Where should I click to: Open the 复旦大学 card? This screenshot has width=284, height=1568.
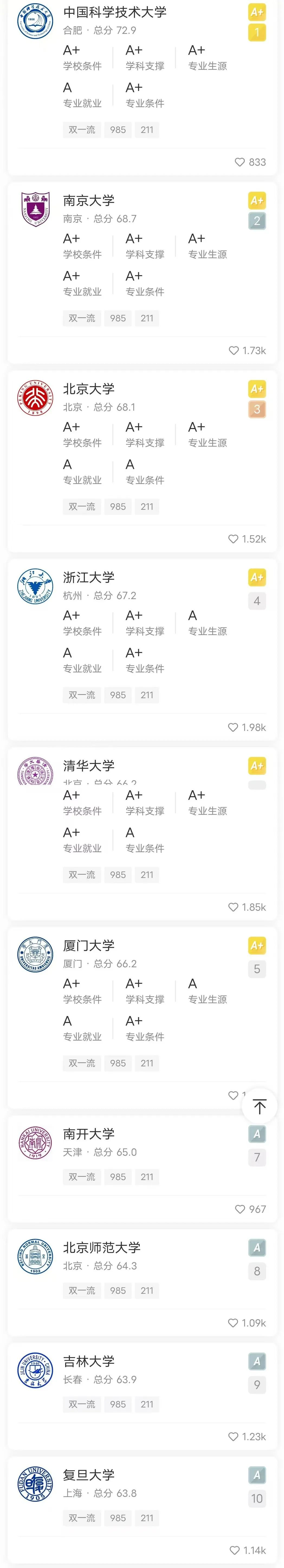pos(89,1475)
